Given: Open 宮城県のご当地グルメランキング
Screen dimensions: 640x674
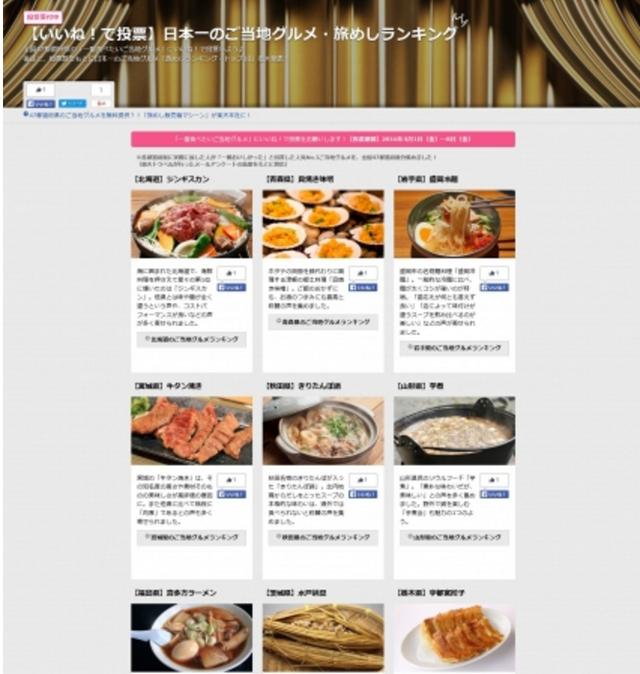Looking at the screenshot, I should coord(190,537).
